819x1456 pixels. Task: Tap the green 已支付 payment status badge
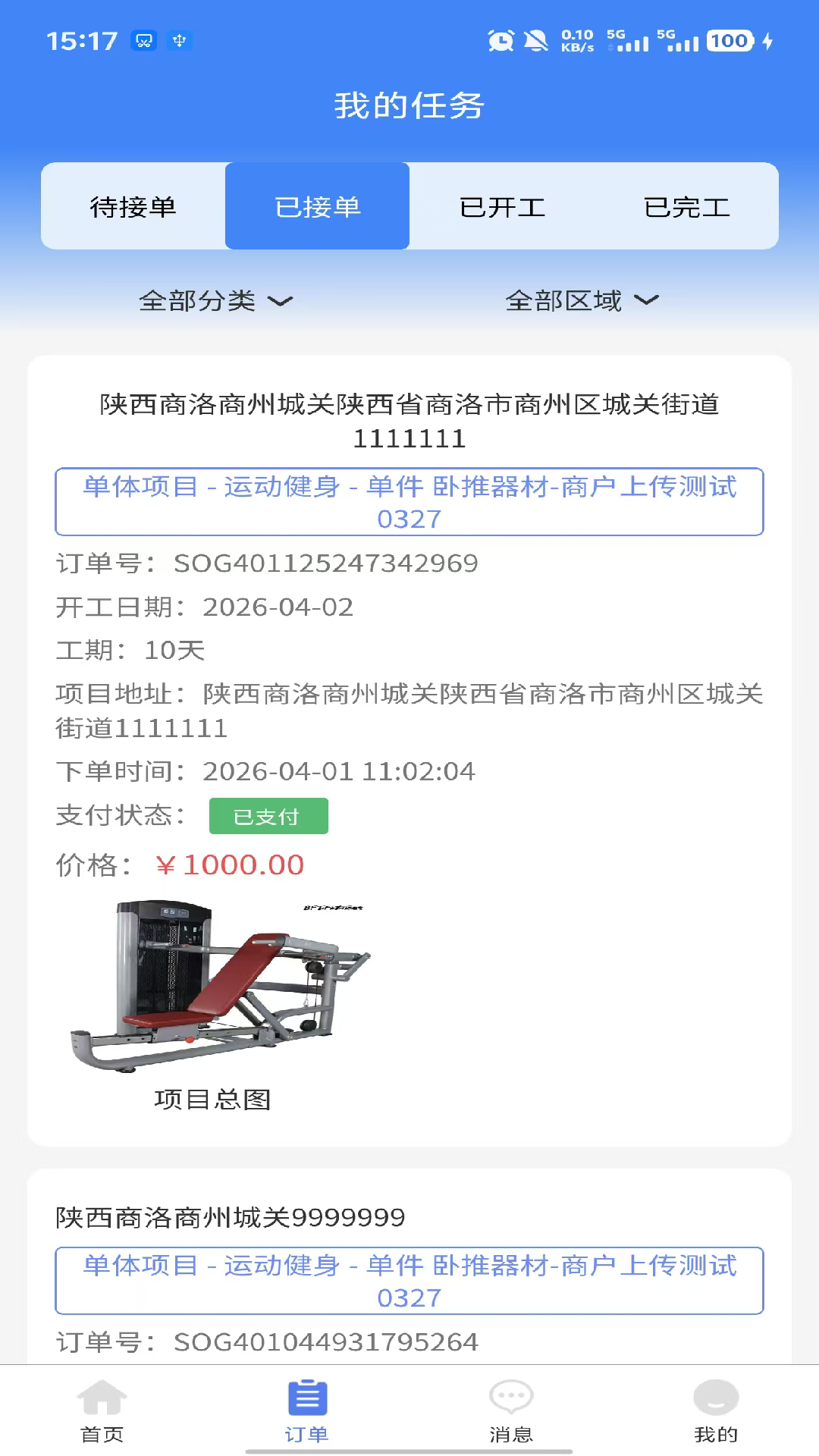coord(268,816)
